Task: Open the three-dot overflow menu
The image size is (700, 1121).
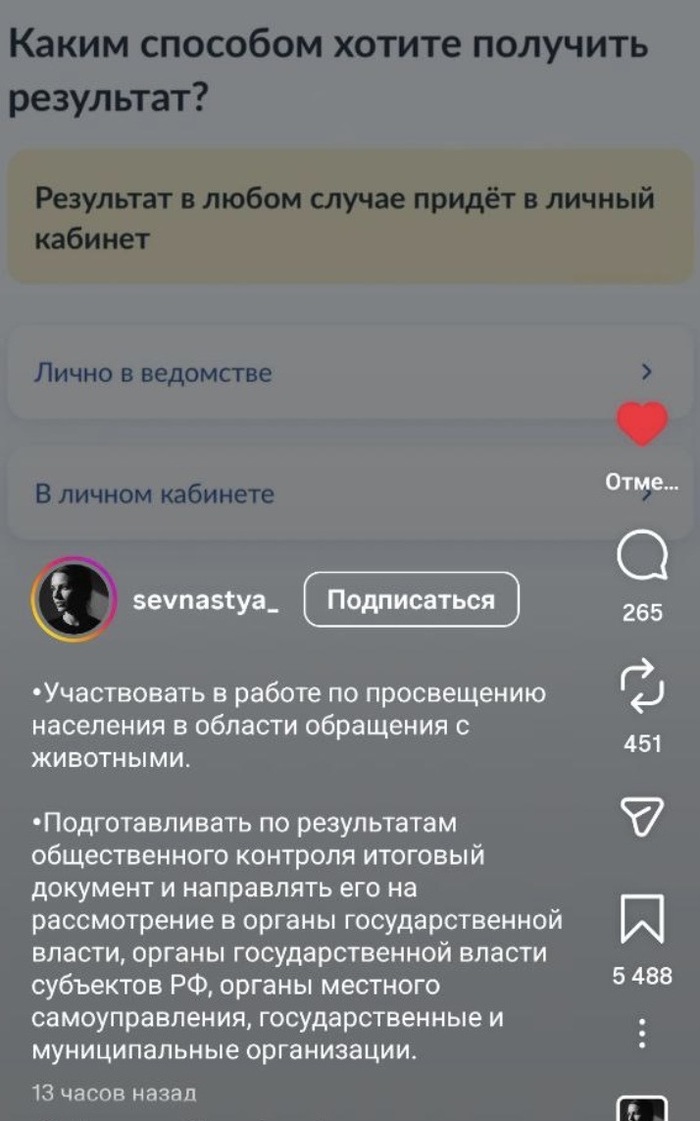Action: [641, 1033]
